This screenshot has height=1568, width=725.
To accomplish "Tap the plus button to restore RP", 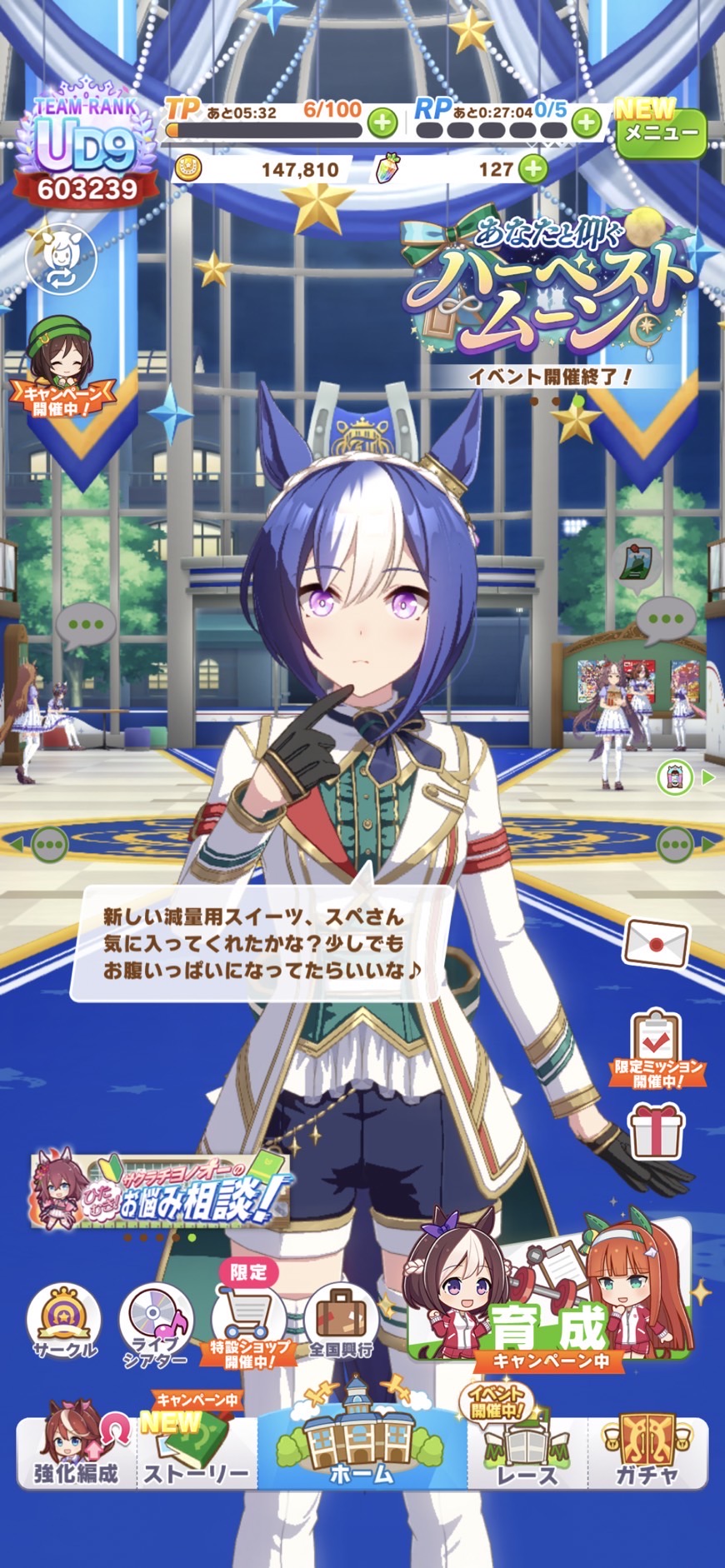I will point(587,123).
